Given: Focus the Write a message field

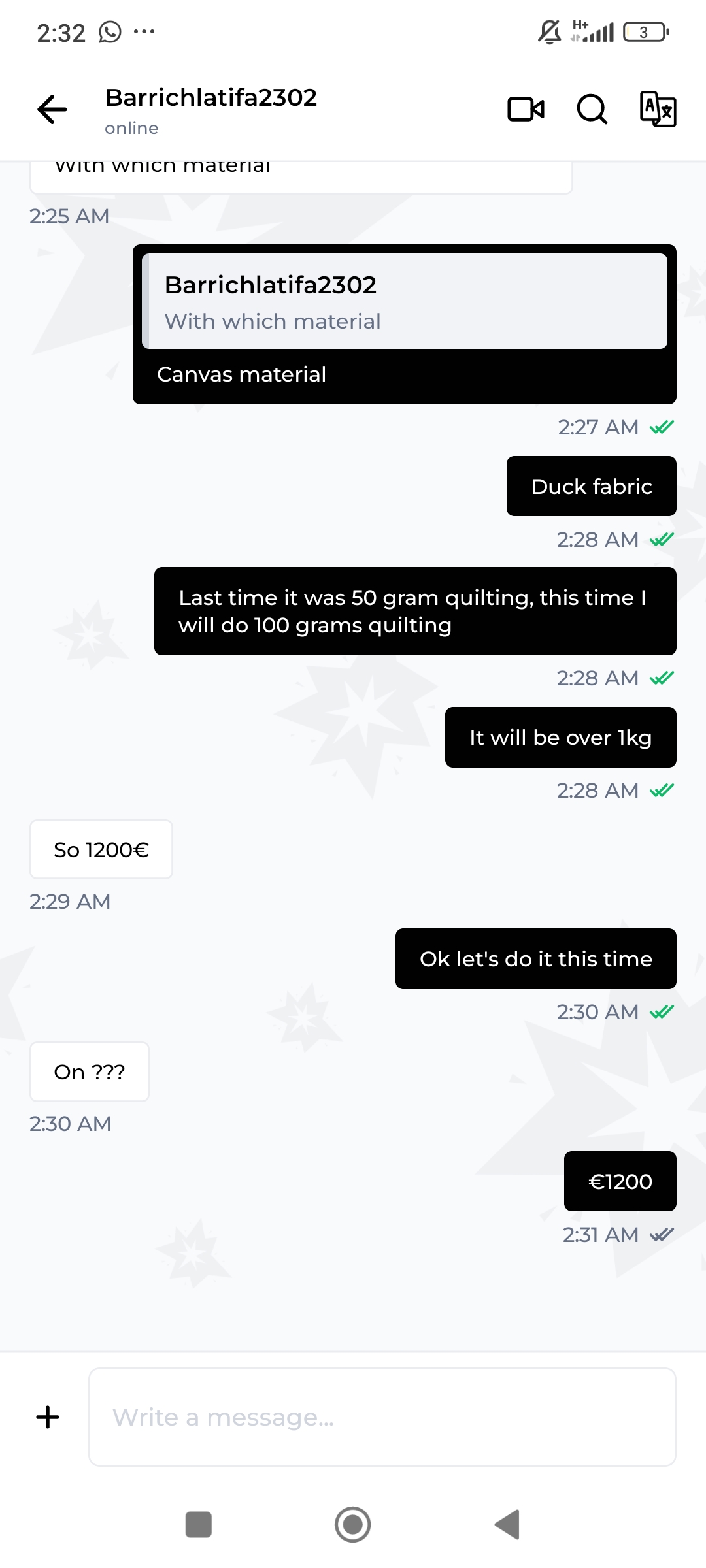Looking at the screenshot, I should pyautogui.click(x=382, y=1417).
